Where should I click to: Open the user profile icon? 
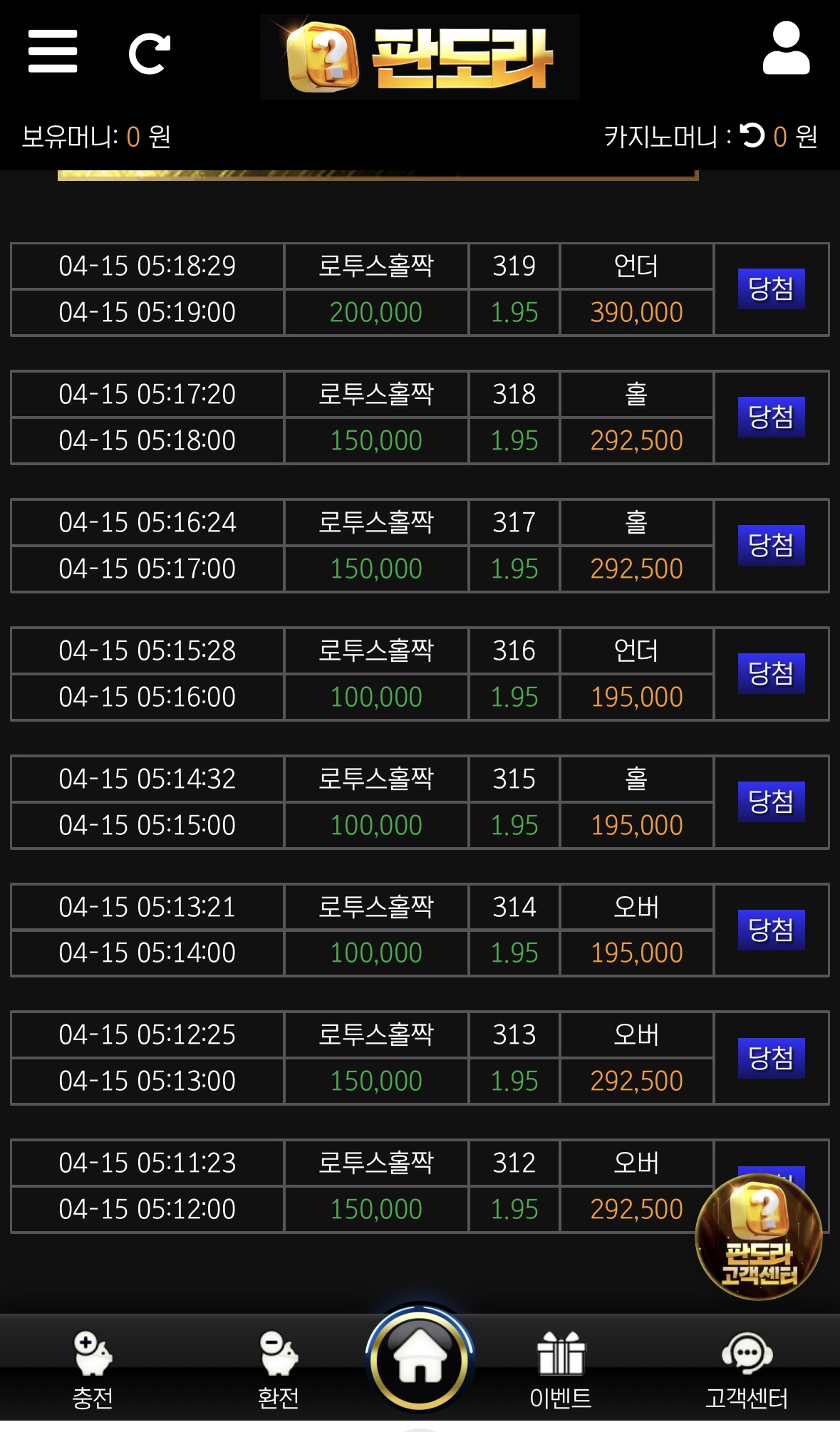[786, 48]
